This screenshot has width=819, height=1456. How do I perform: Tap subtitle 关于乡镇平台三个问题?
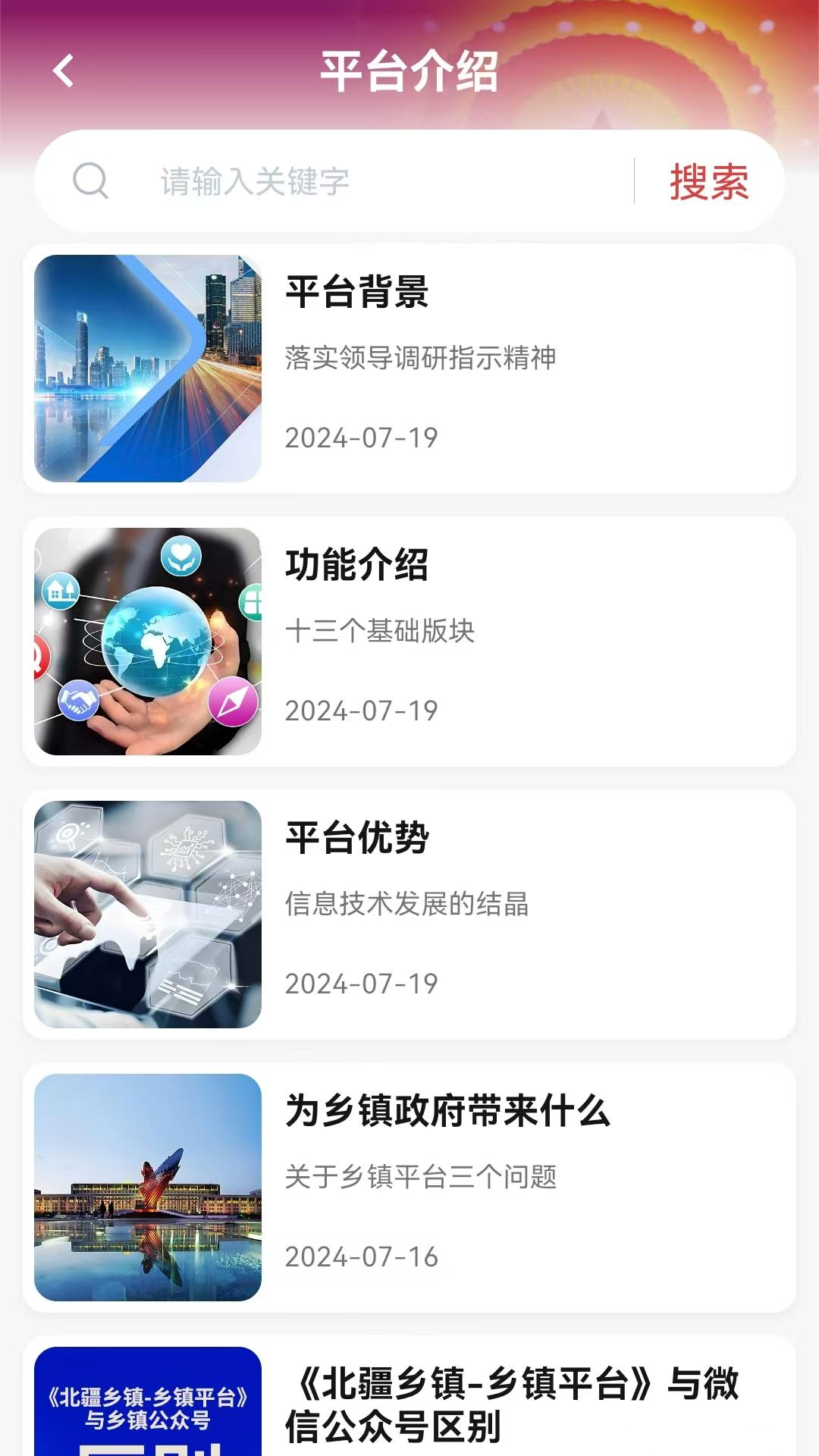point(422,1178)
